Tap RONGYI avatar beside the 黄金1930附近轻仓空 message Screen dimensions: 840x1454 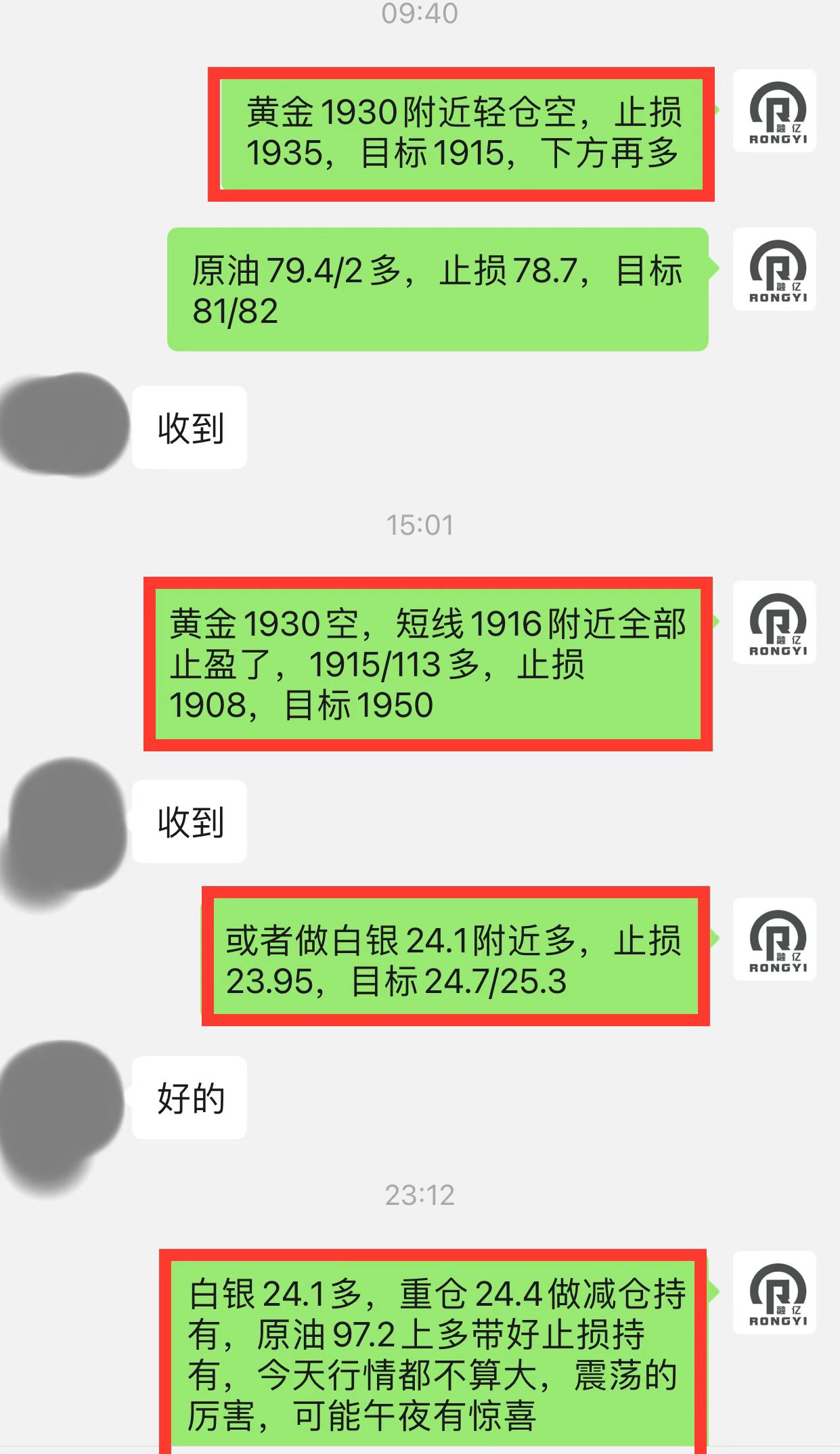[x=774, y=110]
